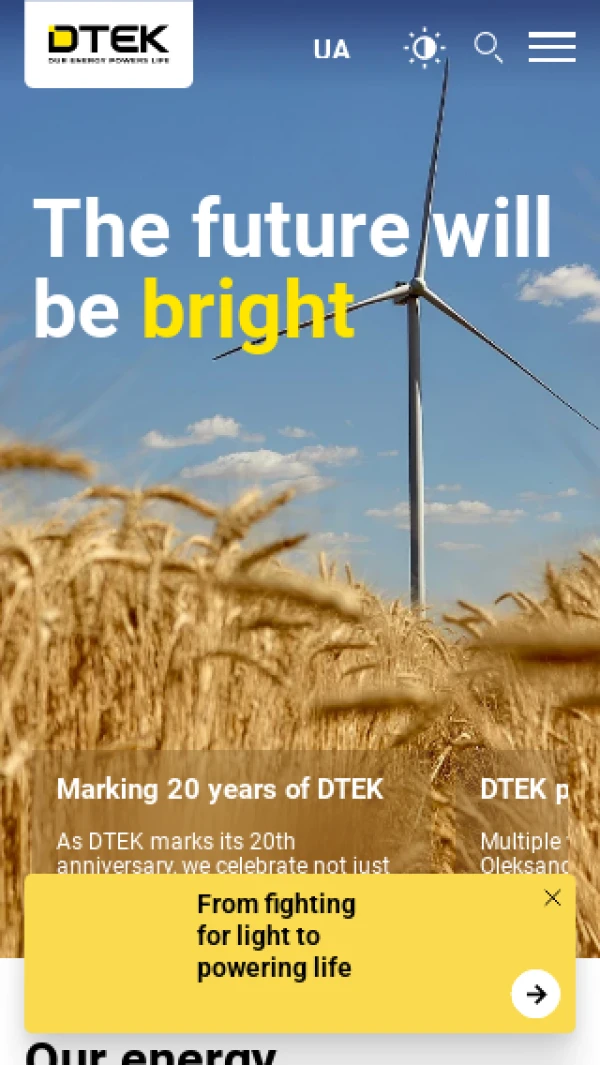Tap the arrow button on the yellow banner
Image resolution: width=600 pixels, height=1065 pixels.
(x=536, y=993)
